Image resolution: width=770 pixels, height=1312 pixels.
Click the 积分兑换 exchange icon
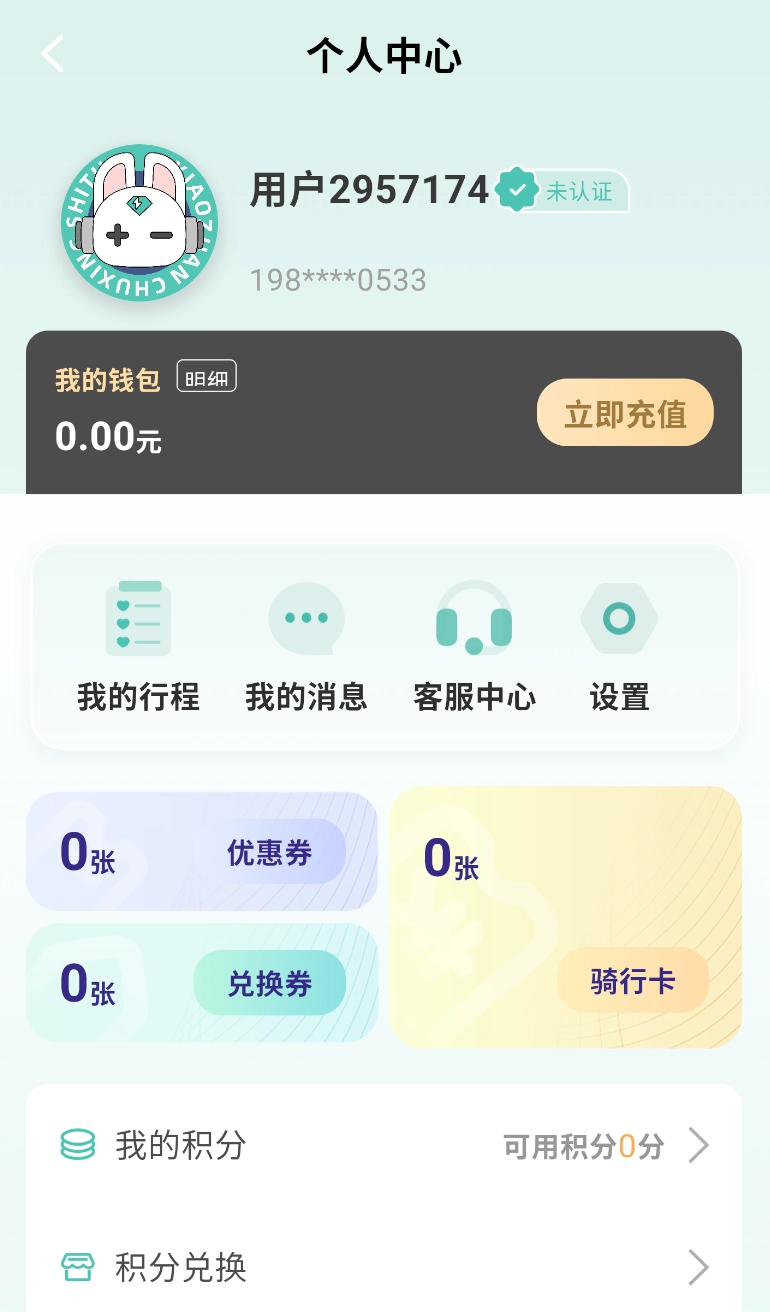[x=80, y=1267]
